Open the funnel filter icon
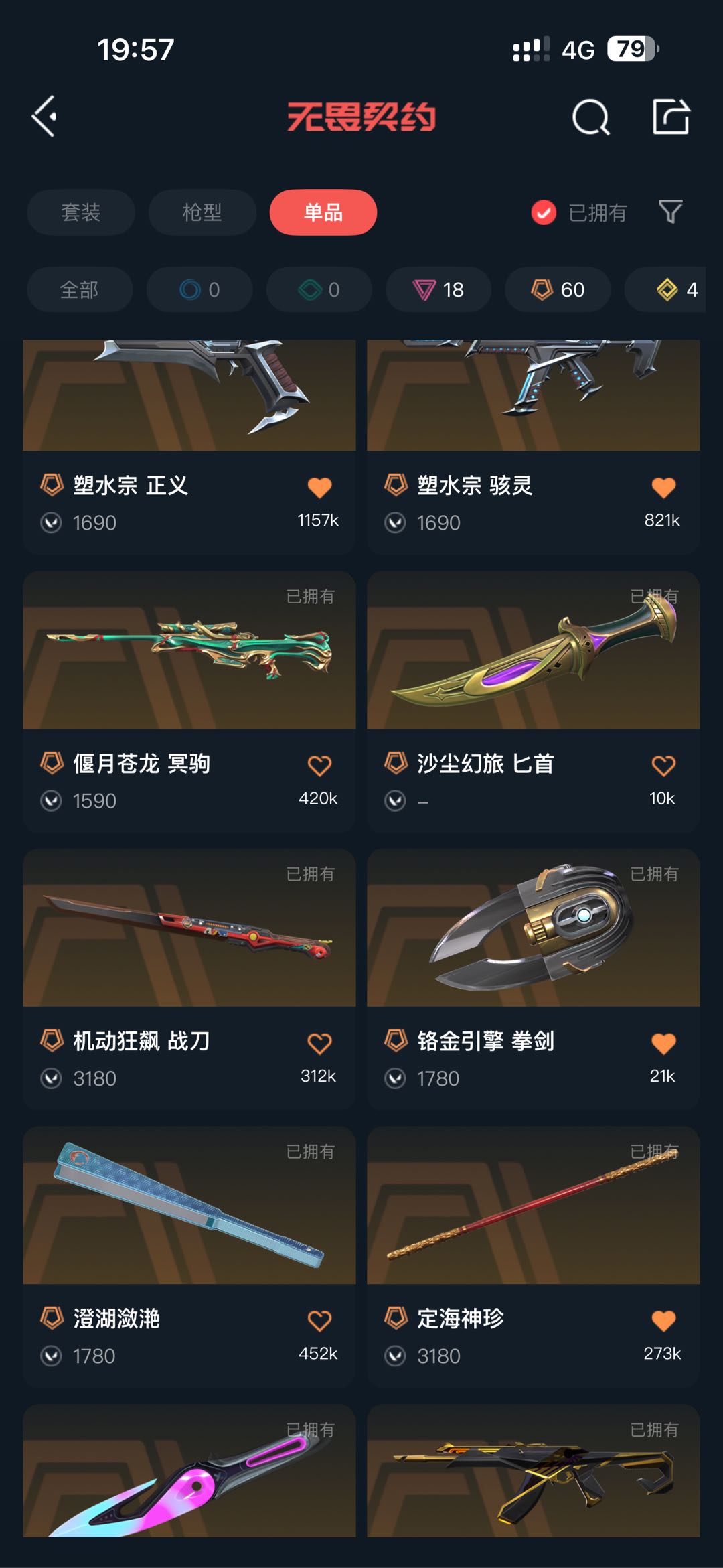The height and width of the screenshot is (1568, 723). pyautogui.click(x=670, y=212)
